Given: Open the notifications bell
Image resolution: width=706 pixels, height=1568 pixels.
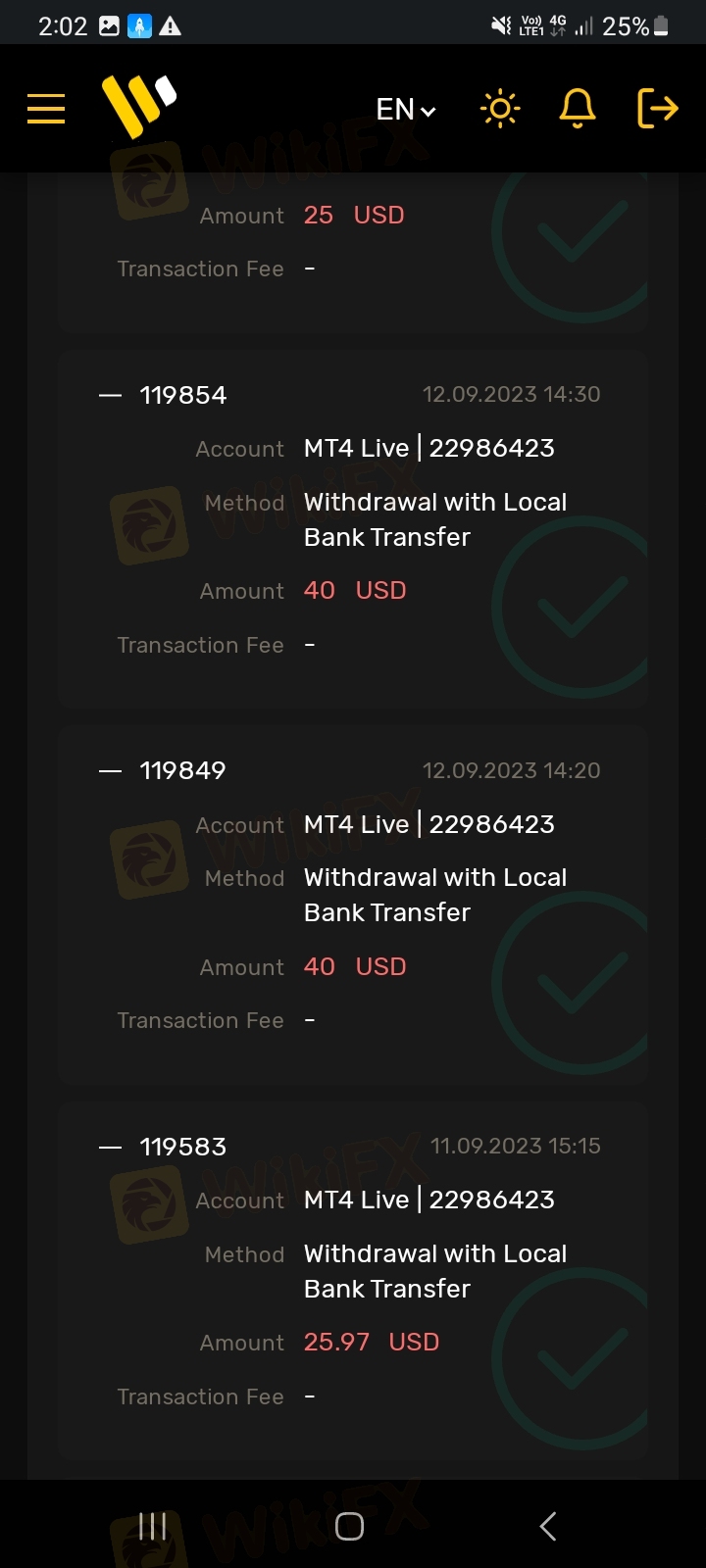Looking at the screenshot, I should (x=578, y=108).
